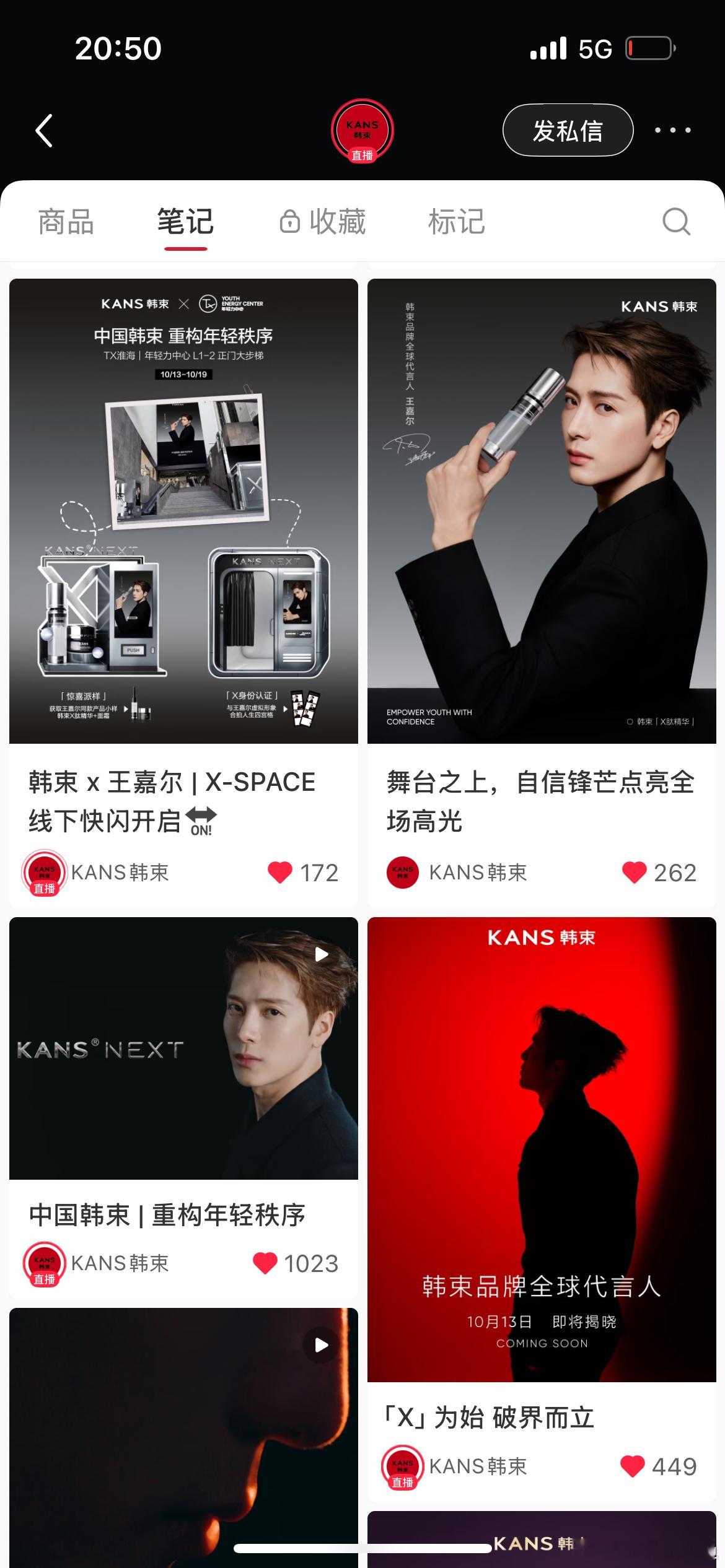This screenshot has height=1568, width=725.
Task: Open the 舞台之上，自信锋芒 note
Action: coord(542,511)
